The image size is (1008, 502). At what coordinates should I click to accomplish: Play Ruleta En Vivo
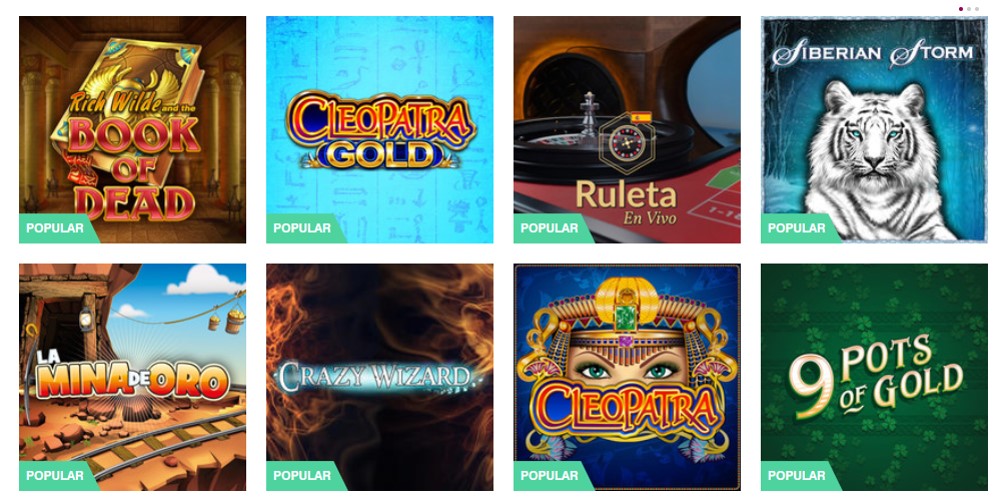click(x=627, y=129)
